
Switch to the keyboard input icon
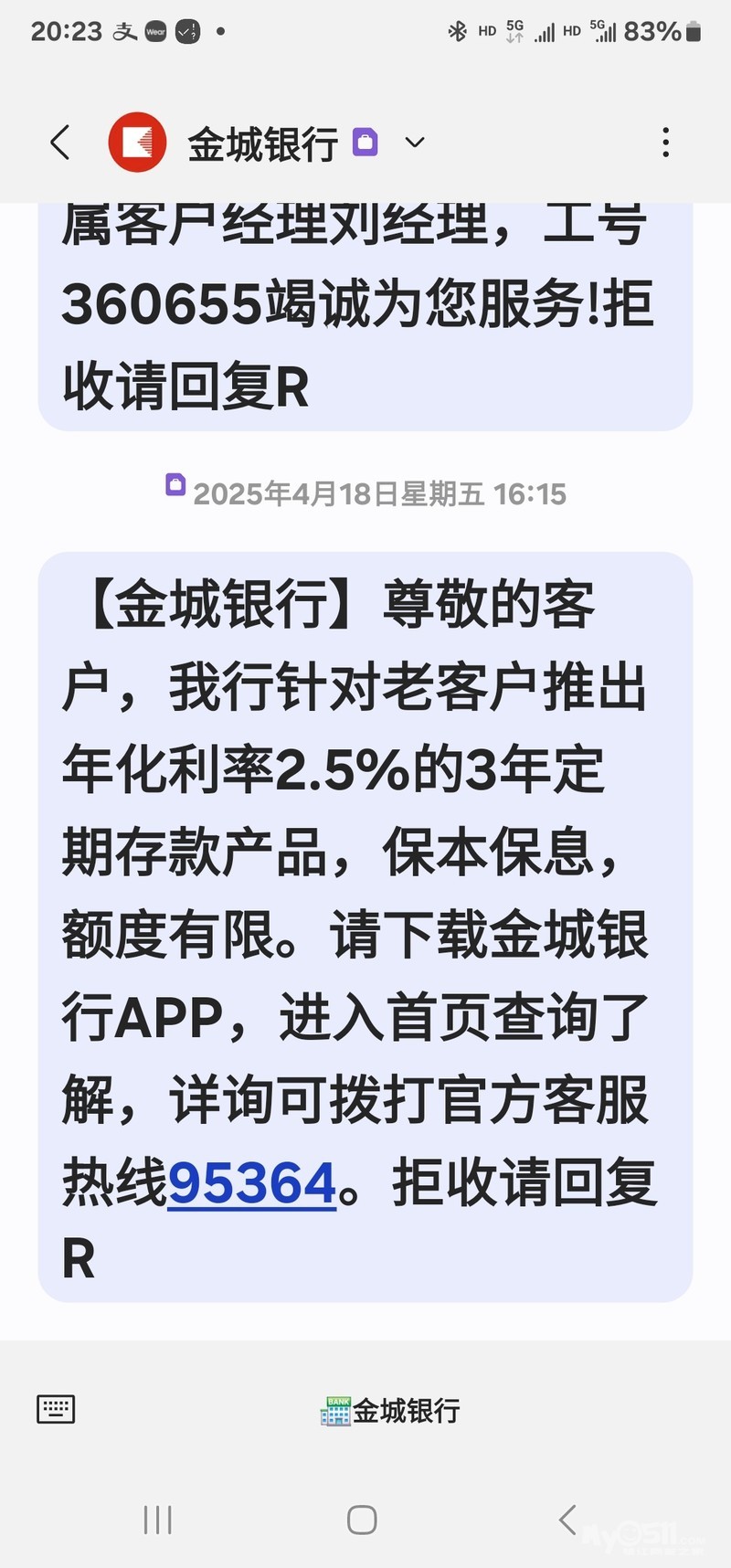tap(56, 1409)
